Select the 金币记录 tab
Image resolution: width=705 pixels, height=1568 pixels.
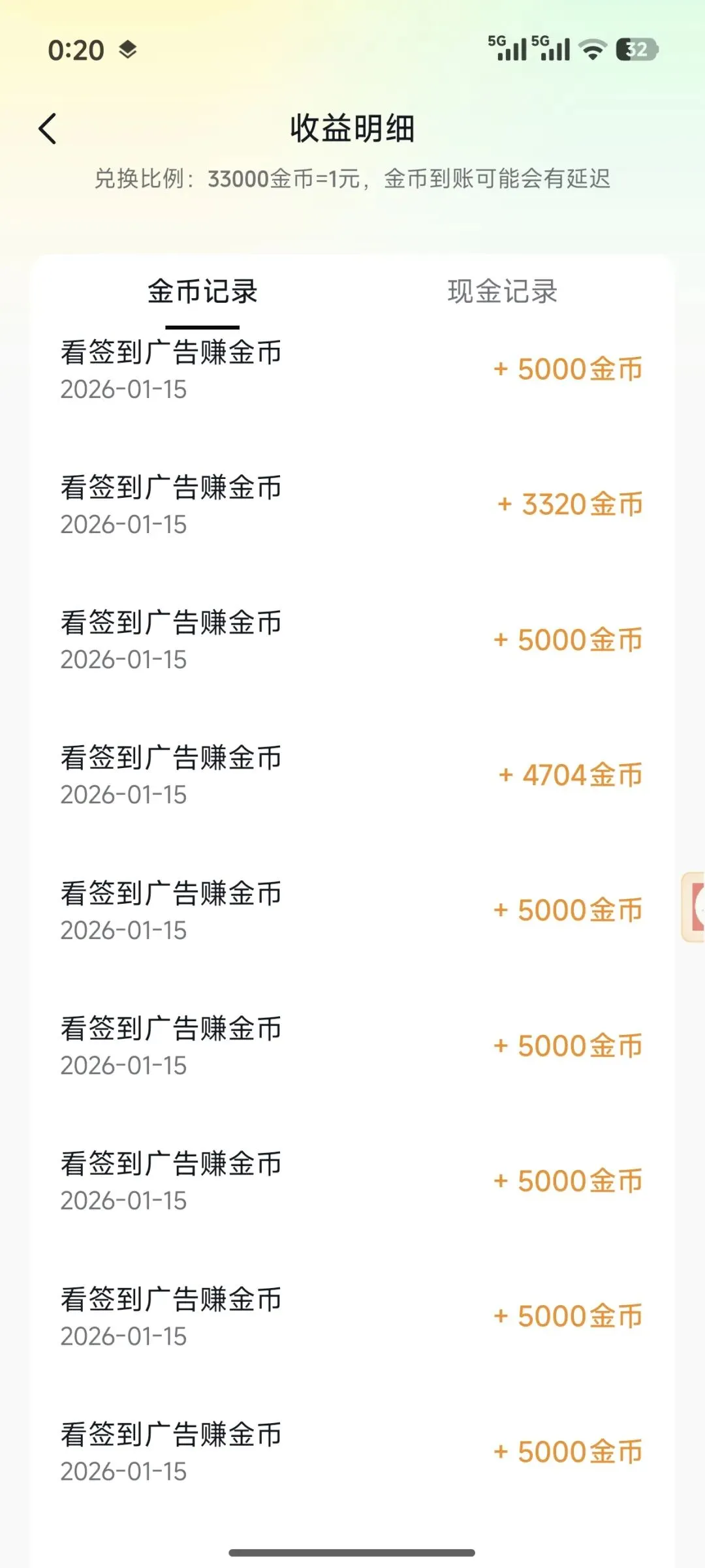point(202,292)
